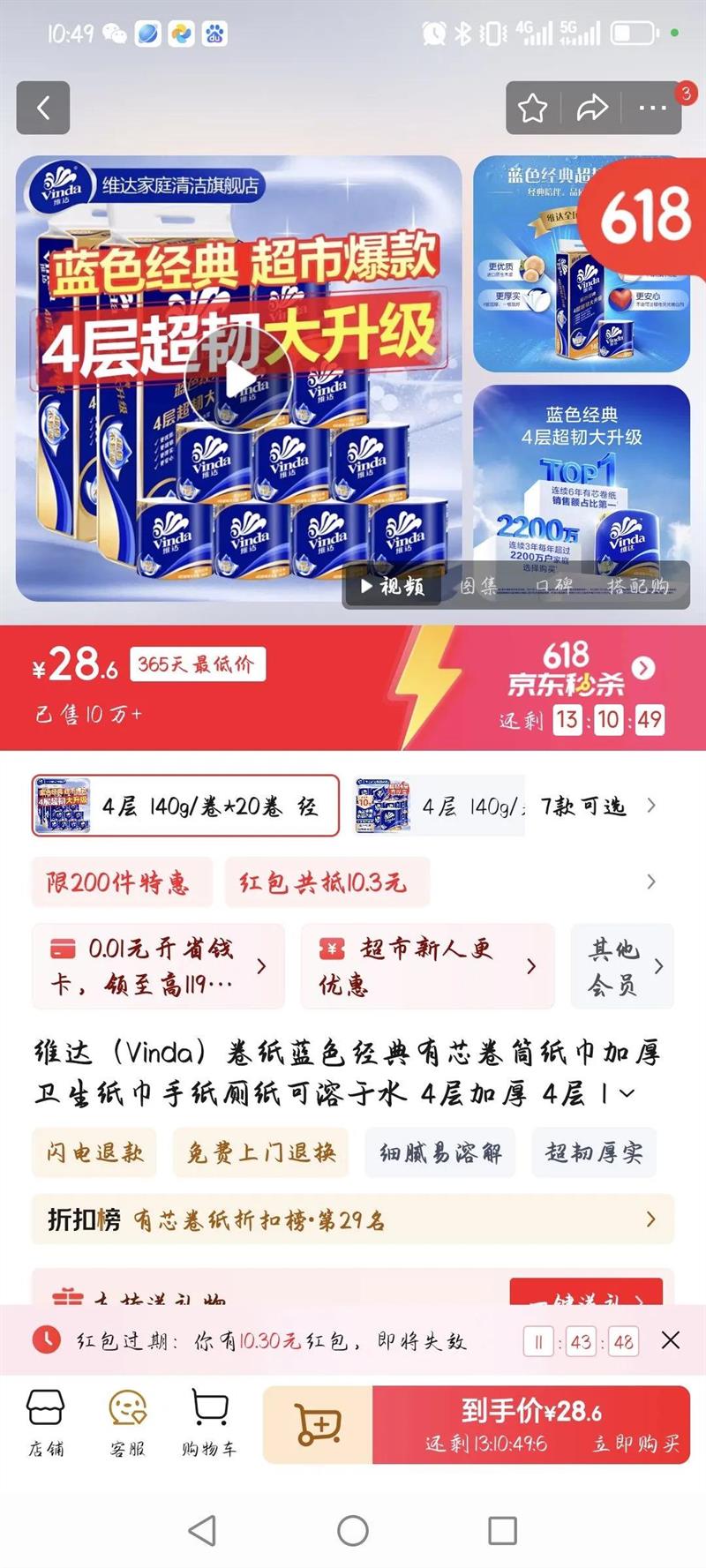Play the product video

(238, 379)
